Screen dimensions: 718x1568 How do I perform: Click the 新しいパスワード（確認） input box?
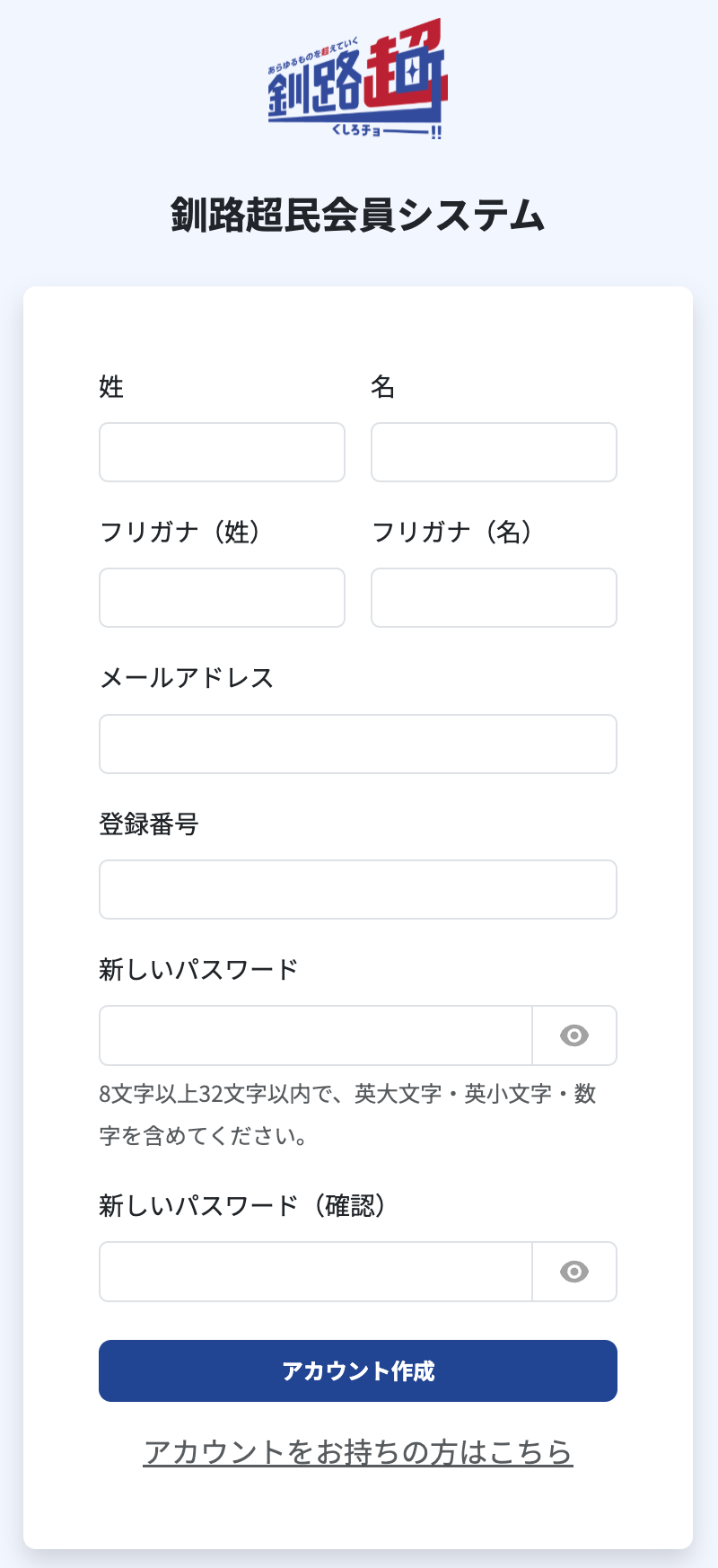[314, 1271]
